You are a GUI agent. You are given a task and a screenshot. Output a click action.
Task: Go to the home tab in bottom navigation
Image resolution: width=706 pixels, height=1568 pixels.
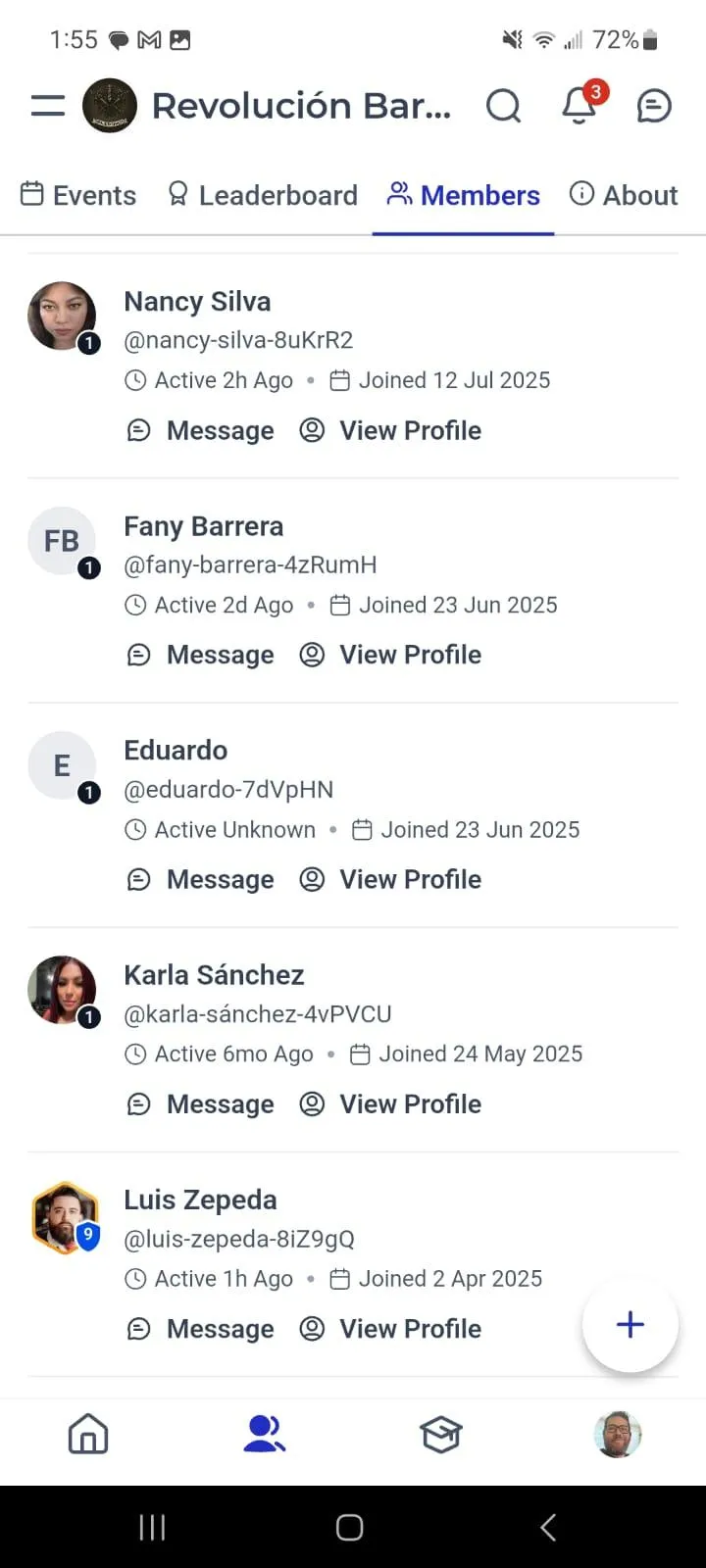88,1435
